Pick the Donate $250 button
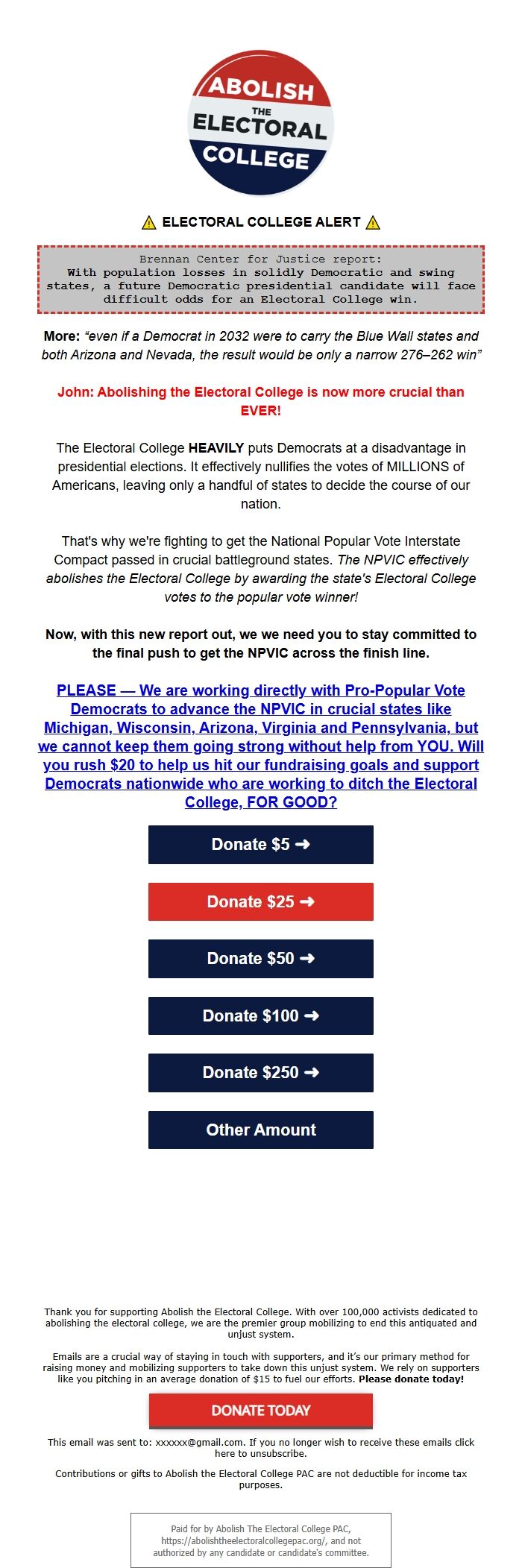 tap(260, 1072)
